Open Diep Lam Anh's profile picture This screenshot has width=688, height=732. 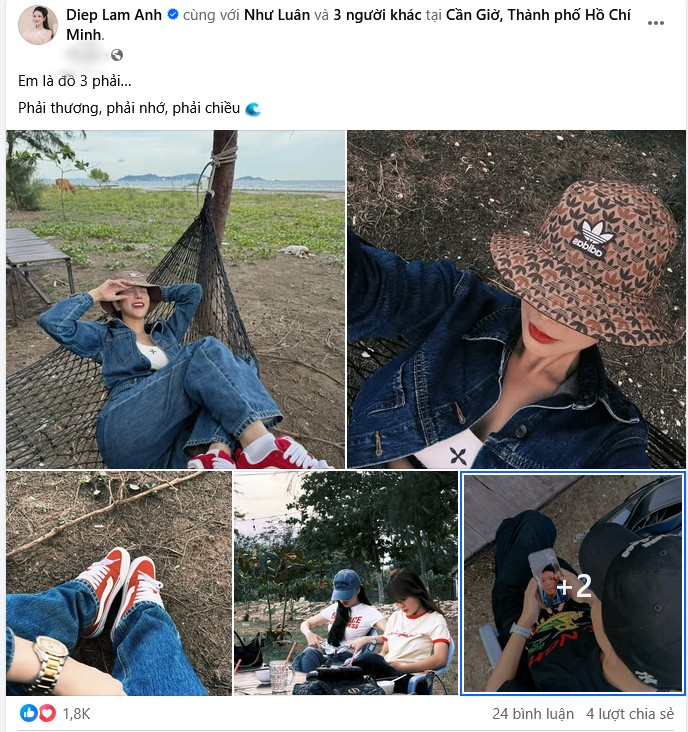37,25
